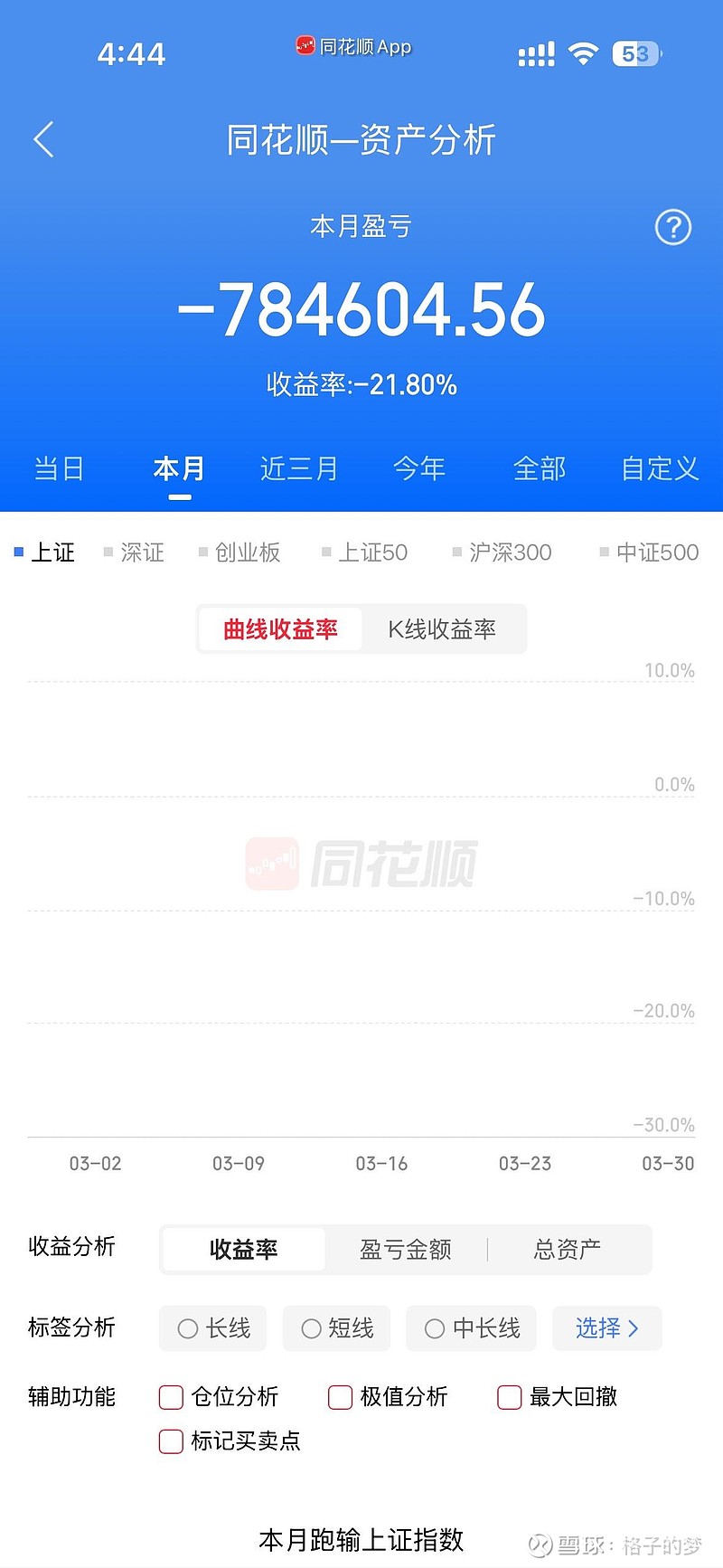Switch to the 近三月 time period tab
Screen dimensions: 723x1568
pos(298,468)
